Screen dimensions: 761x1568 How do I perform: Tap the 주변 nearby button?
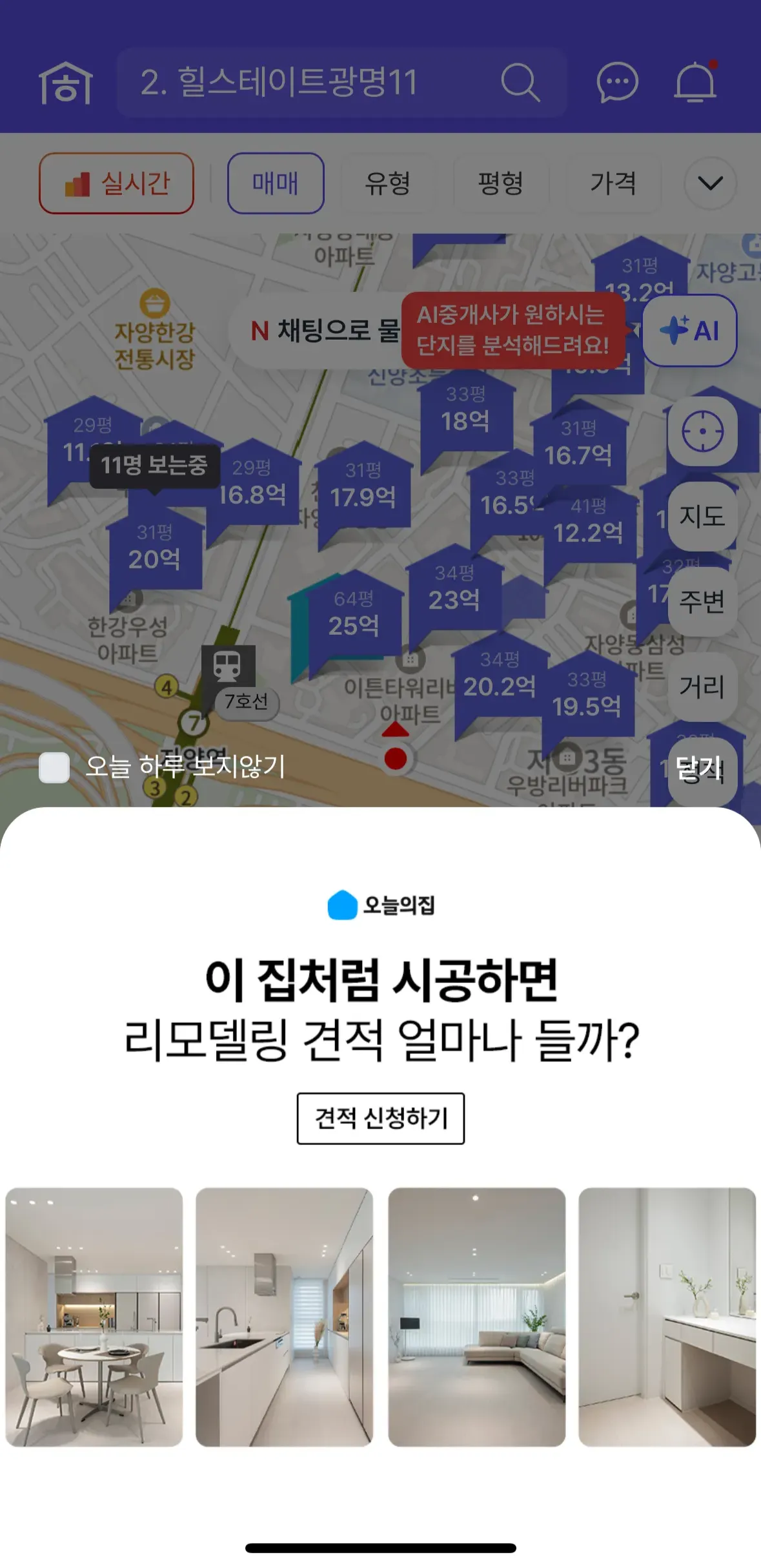pos(702,601)
